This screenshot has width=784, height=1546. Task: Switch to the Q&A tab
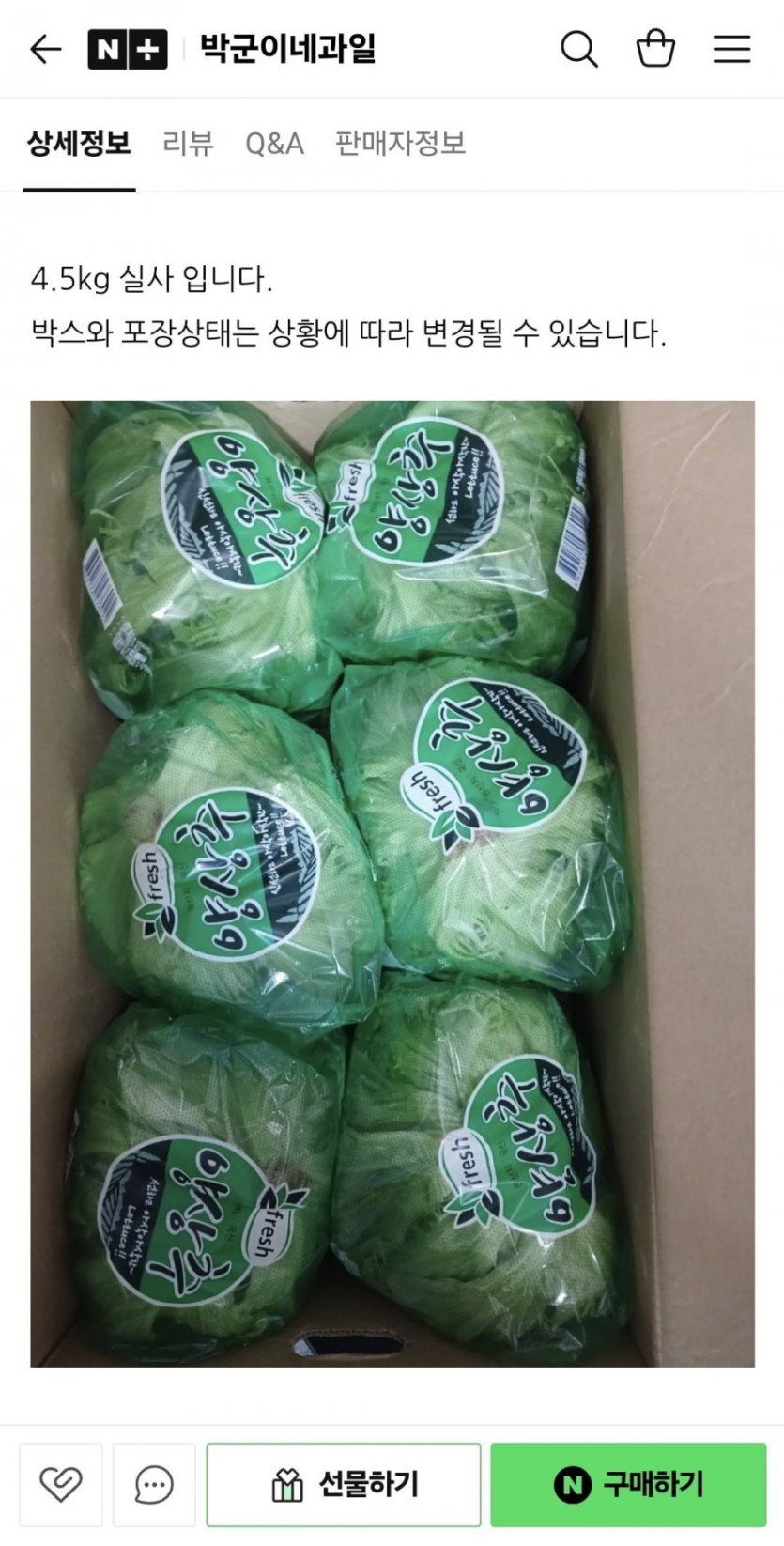274,144
